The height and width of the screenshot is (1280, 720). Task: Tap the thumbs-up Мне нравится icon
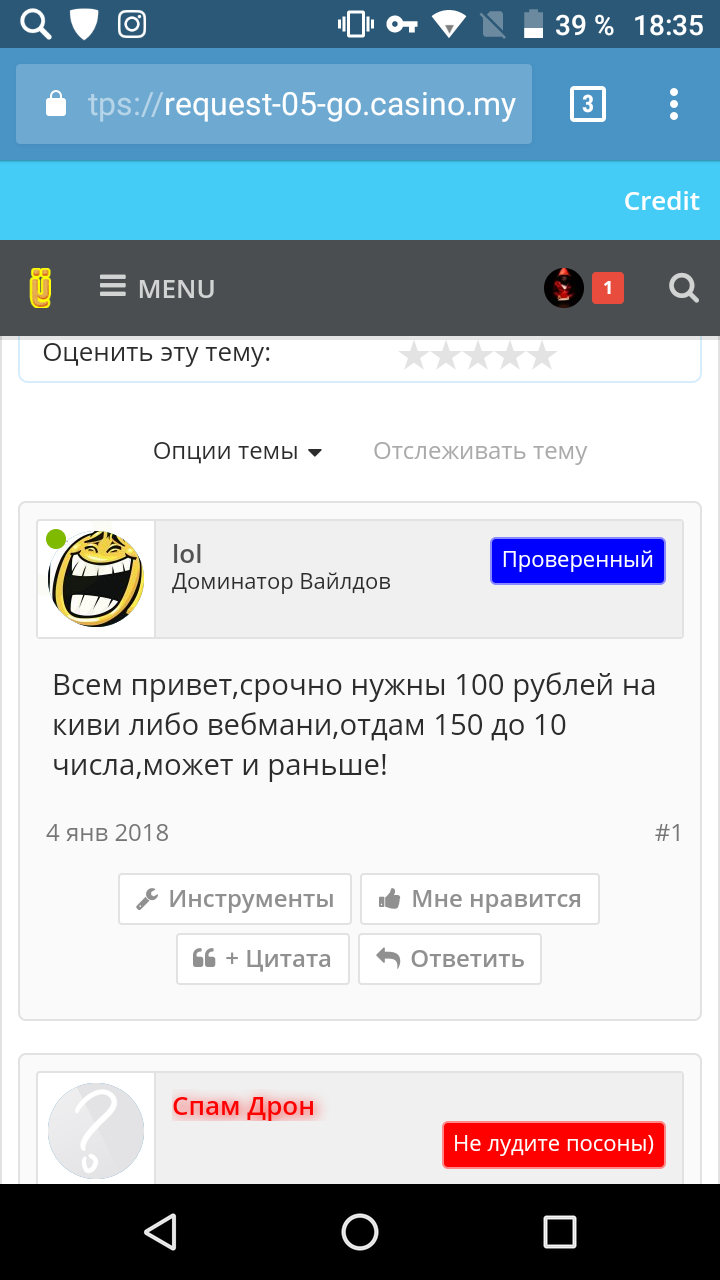pos(392,898)
